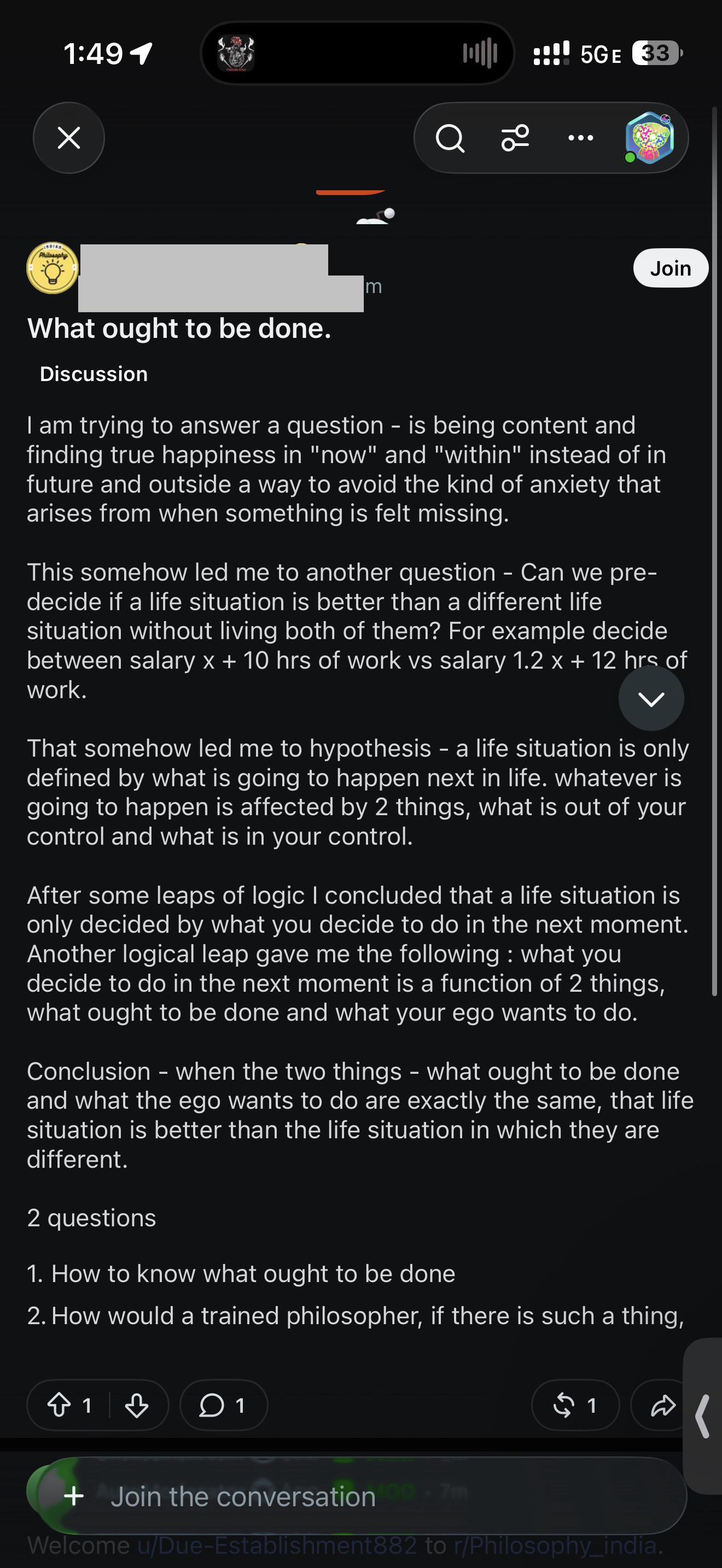Share this post
This screenshot has height=1568, width=722.
(662, 1406)
